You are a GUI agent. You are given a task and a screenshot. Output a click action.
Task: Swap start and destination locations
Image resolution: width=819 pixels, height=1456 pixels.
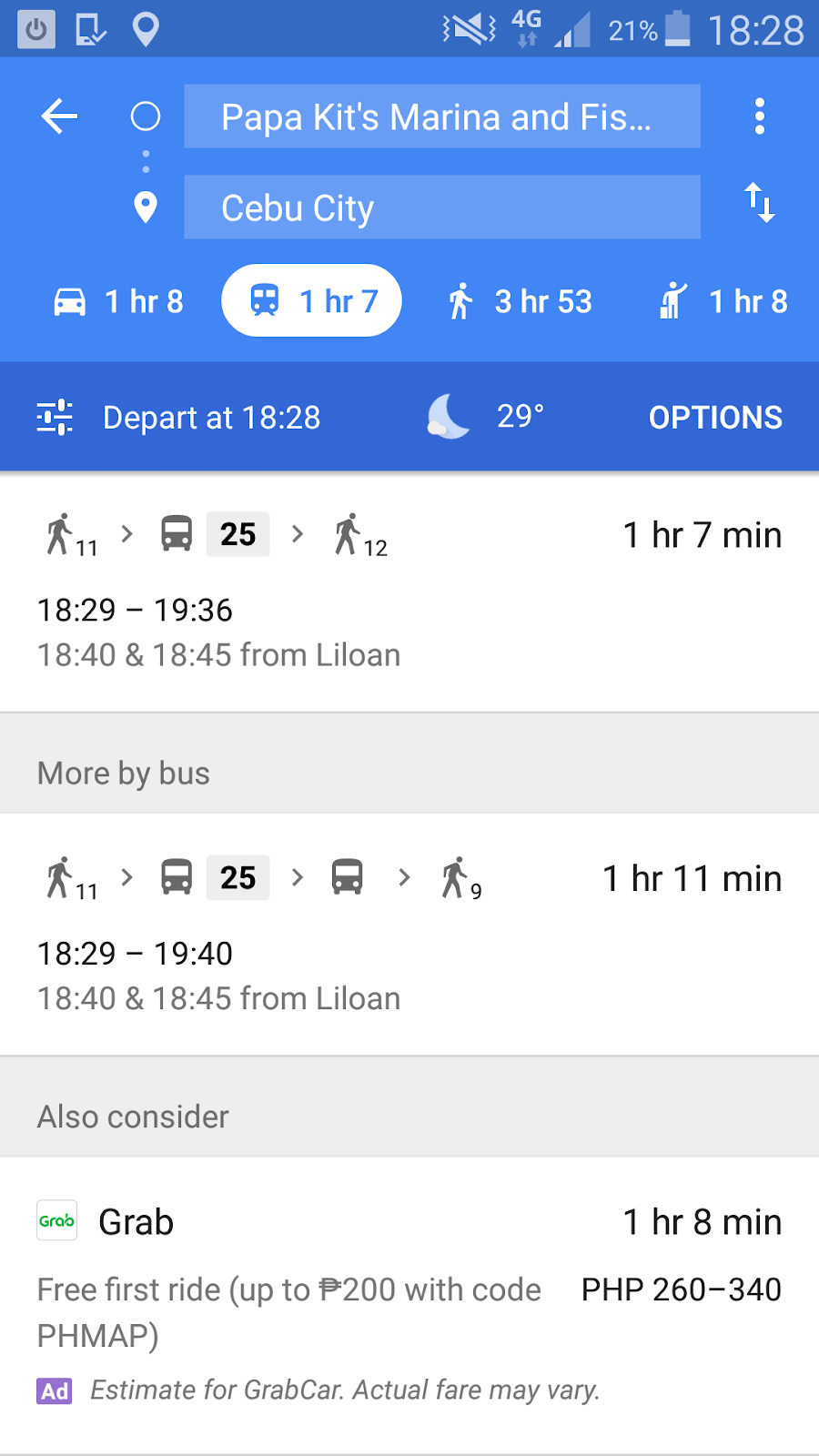759,202
